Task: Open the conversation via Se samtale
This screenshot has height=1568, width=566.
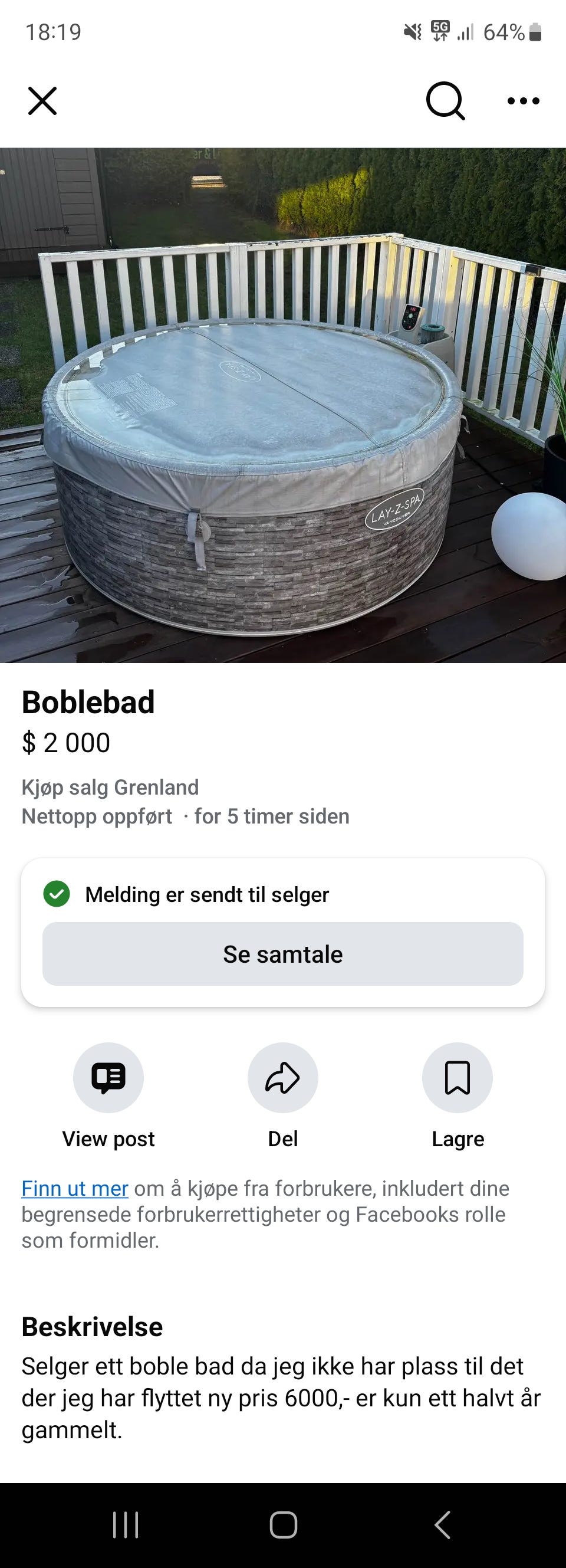Action: tap(283, 954)
